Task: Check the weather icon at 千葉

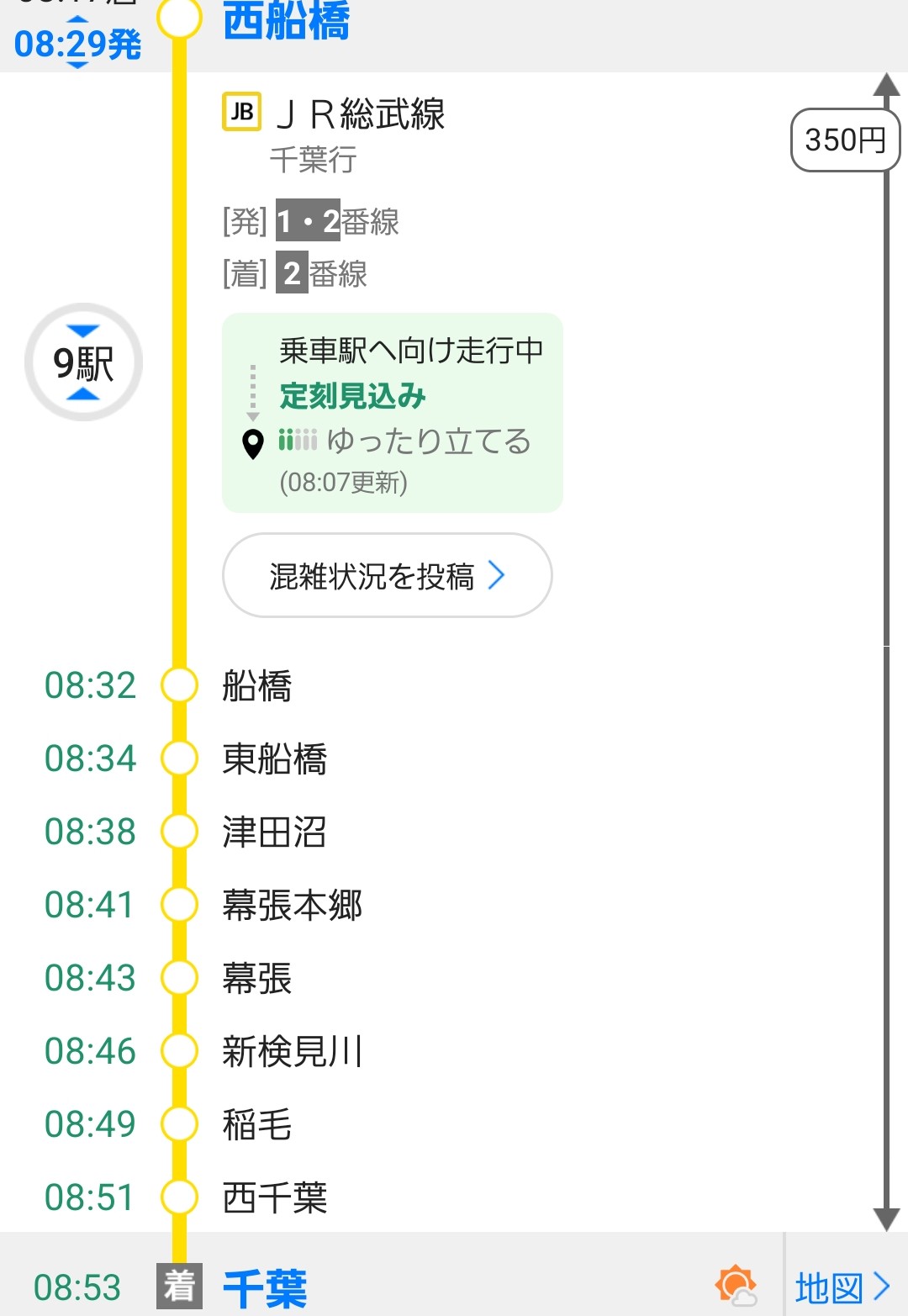Action: tap(736, 1286)
